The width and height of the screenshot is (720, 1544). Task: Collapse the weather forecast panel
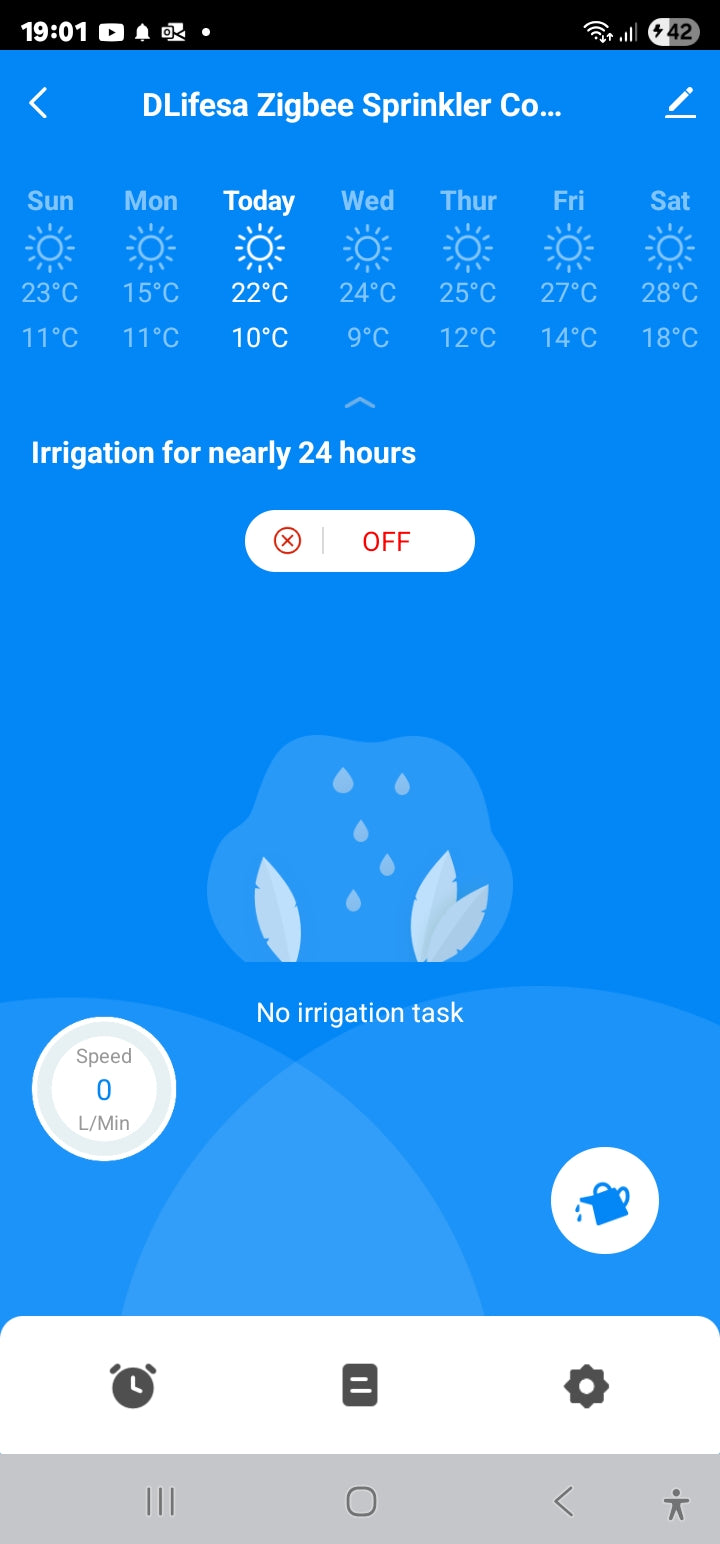pyautogui.click(x=360, y=403)
